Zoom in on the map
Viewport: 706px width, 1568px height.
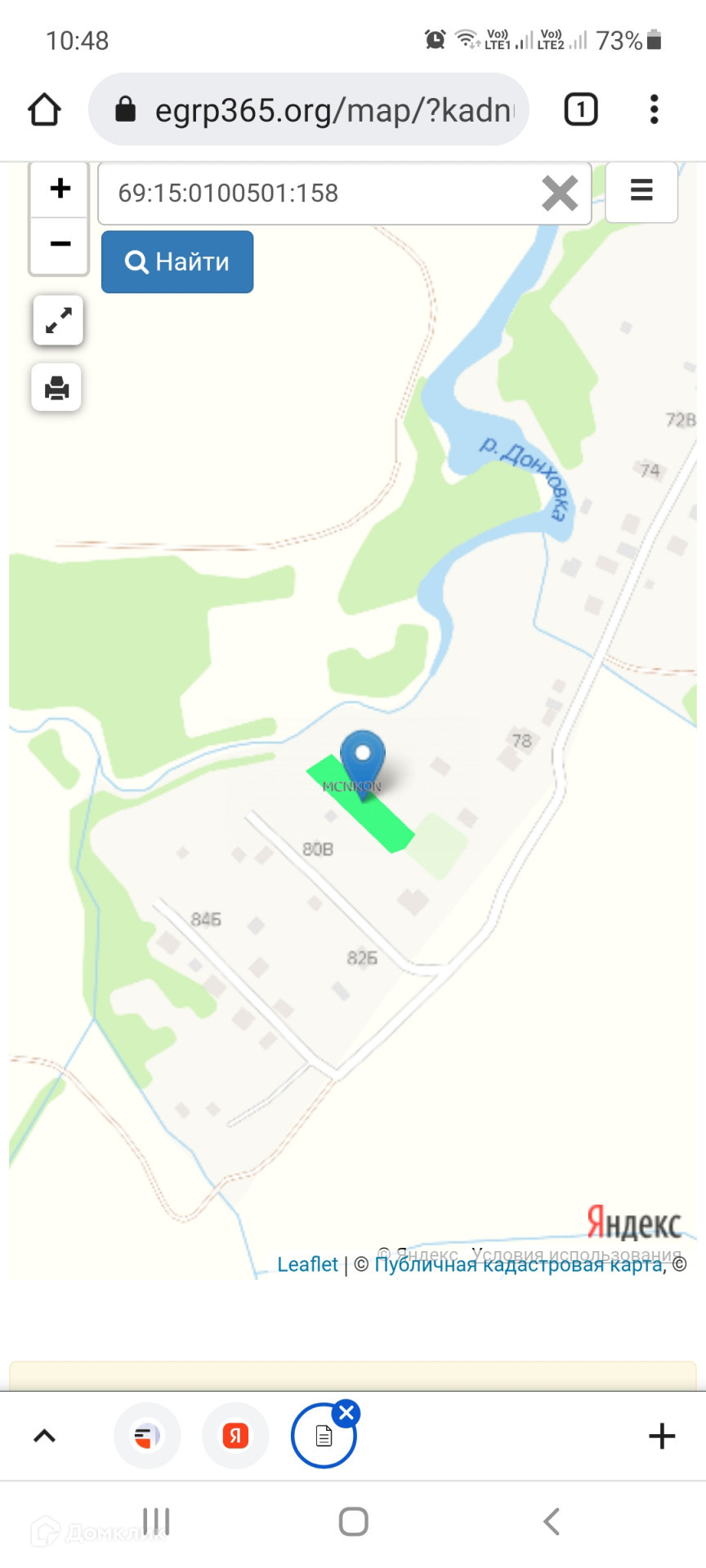point(60,189)
